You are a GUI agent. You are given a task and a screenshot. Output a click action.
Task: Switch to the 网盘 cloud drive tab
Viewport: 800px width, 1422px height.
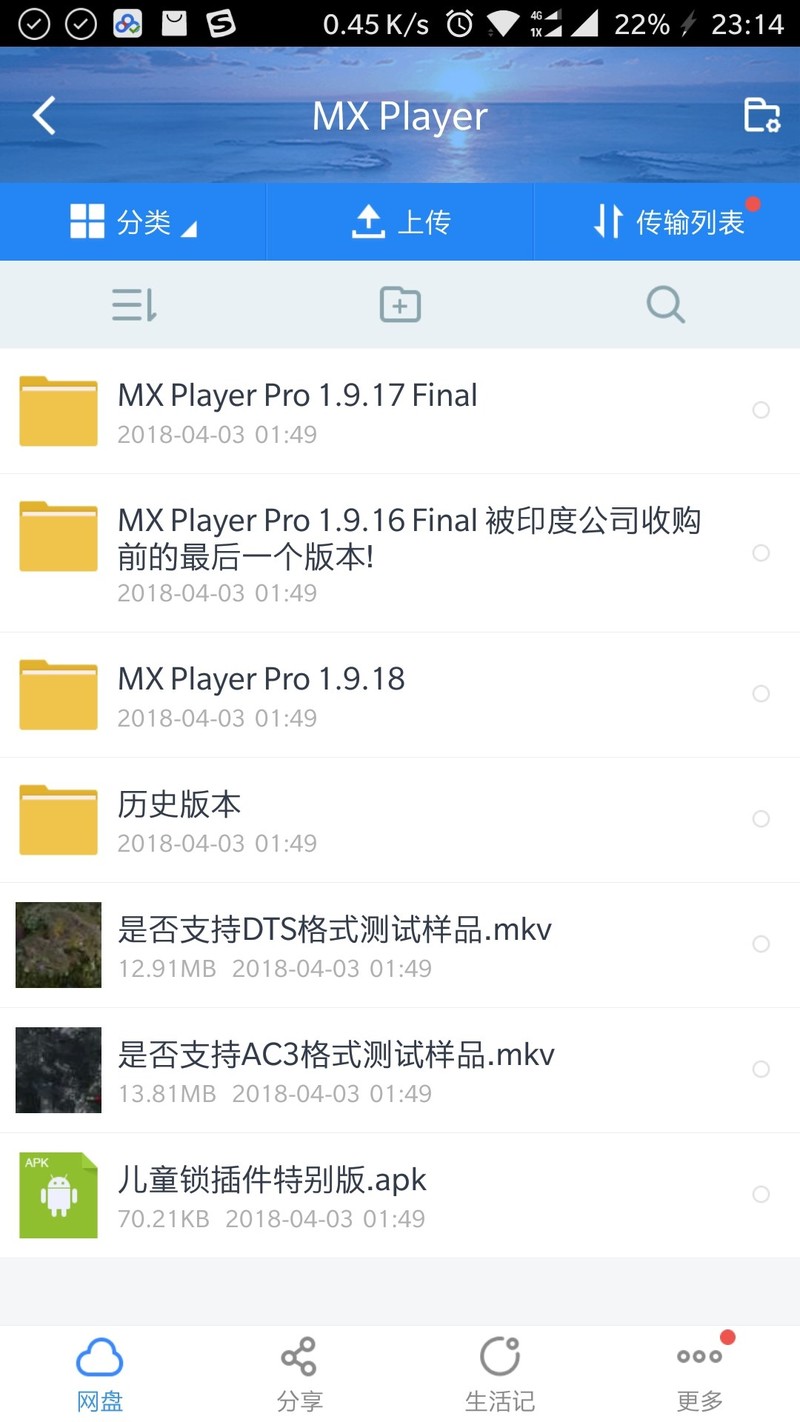pos(99,1372)
